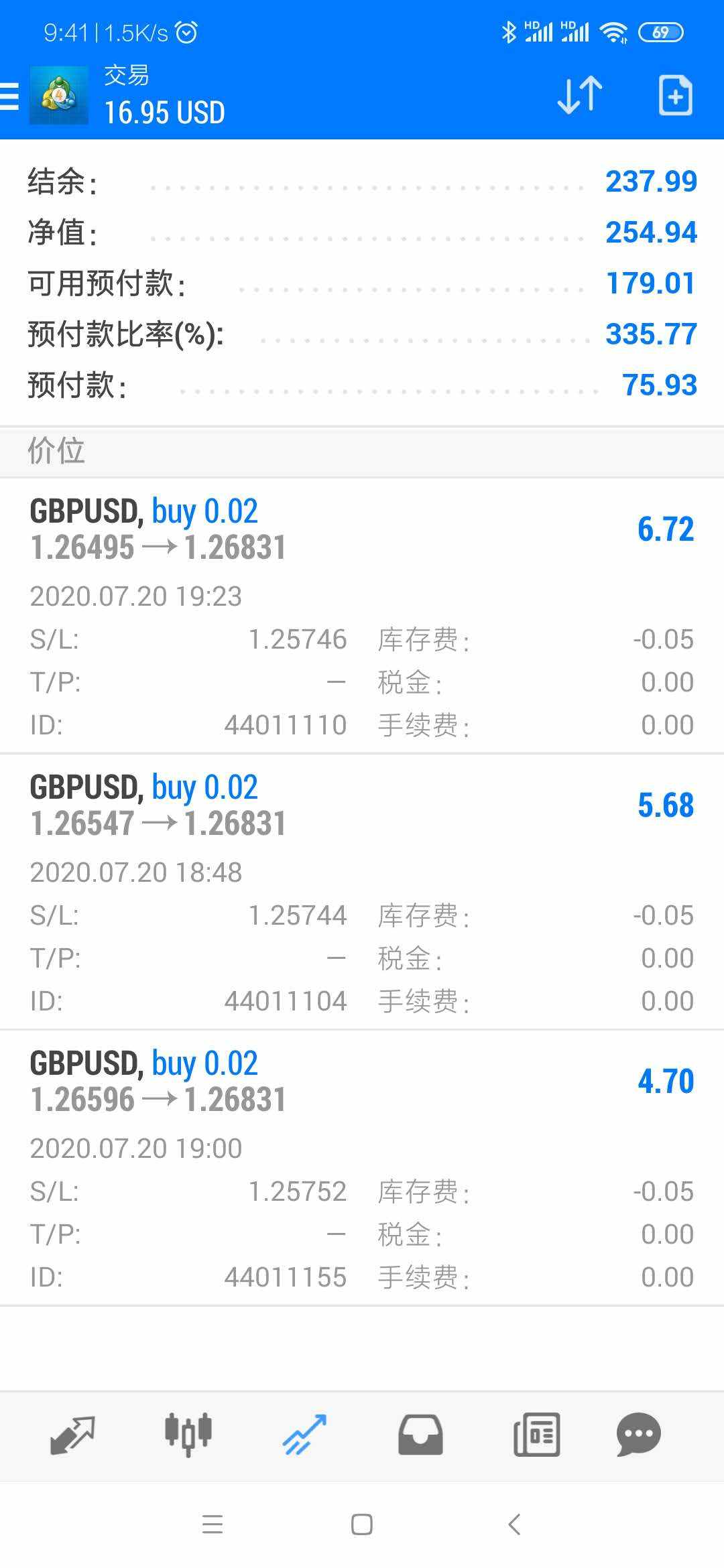Image resolution: width=724 pixels, height=1568 pixels.
Task: Open the News tab
Action: (x=536, y=1434)
